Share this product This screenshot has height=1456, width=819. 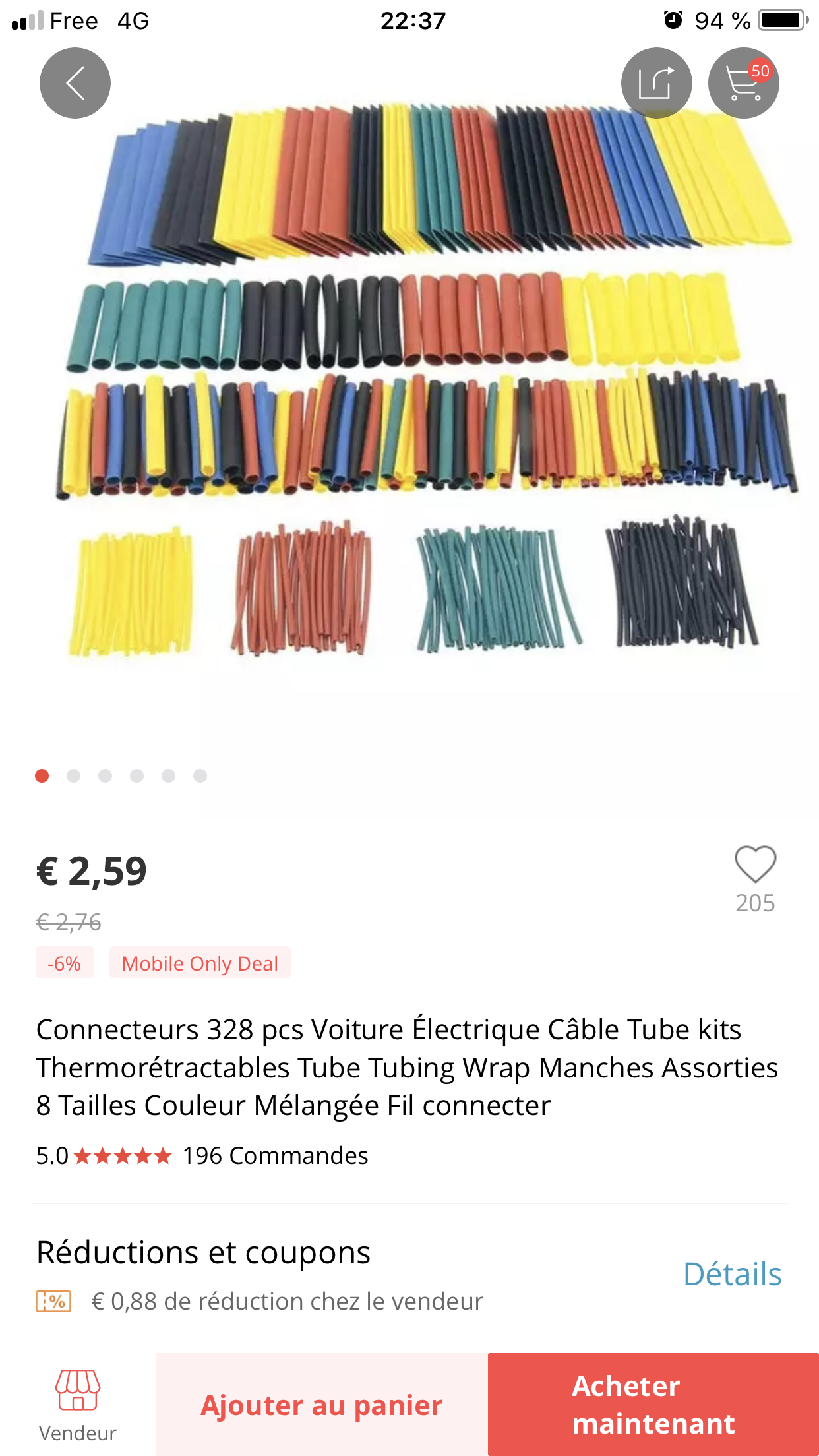point(656,83)
